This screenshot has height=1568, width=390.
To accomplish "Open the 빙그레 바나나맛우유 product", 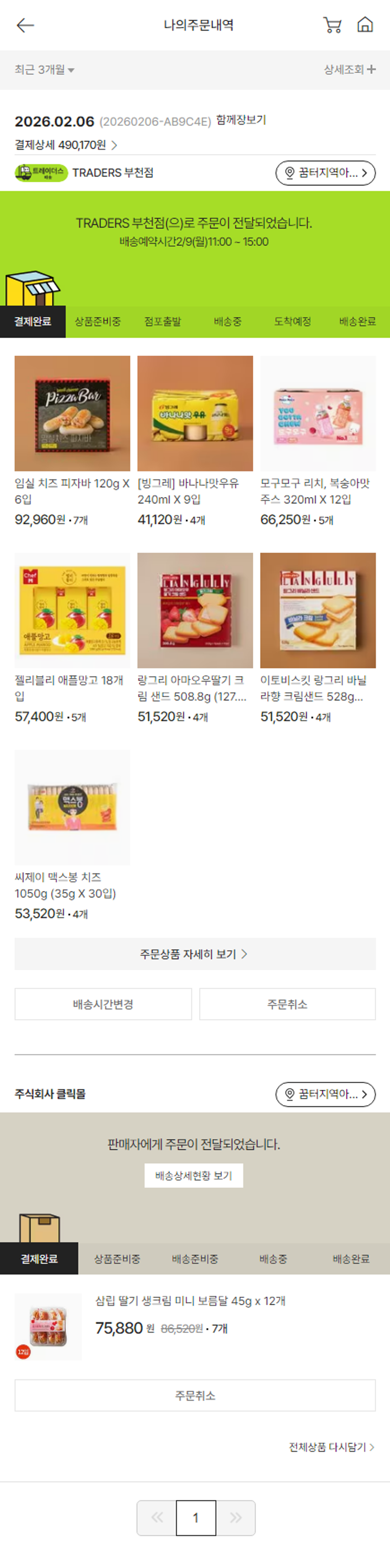I will [x=195, y=414].
